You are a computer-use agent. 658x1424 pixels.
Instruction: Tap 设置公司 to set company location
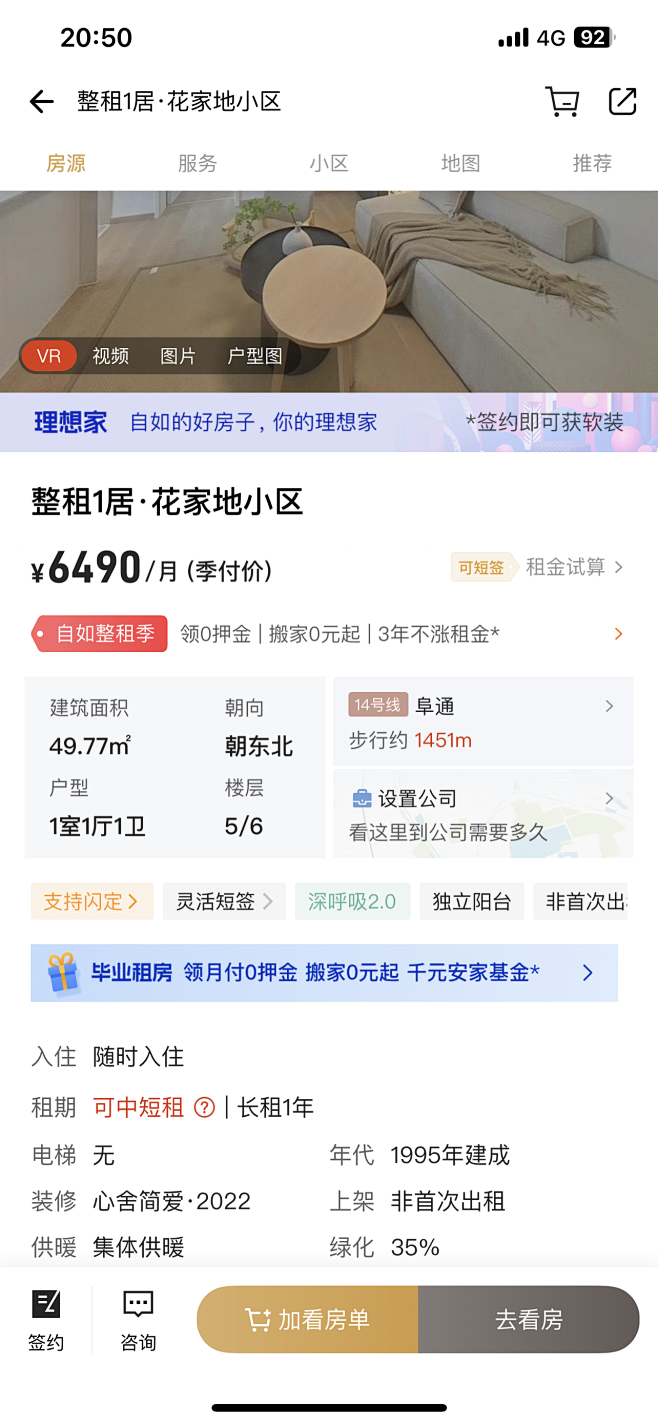click(x=483, y=814)
